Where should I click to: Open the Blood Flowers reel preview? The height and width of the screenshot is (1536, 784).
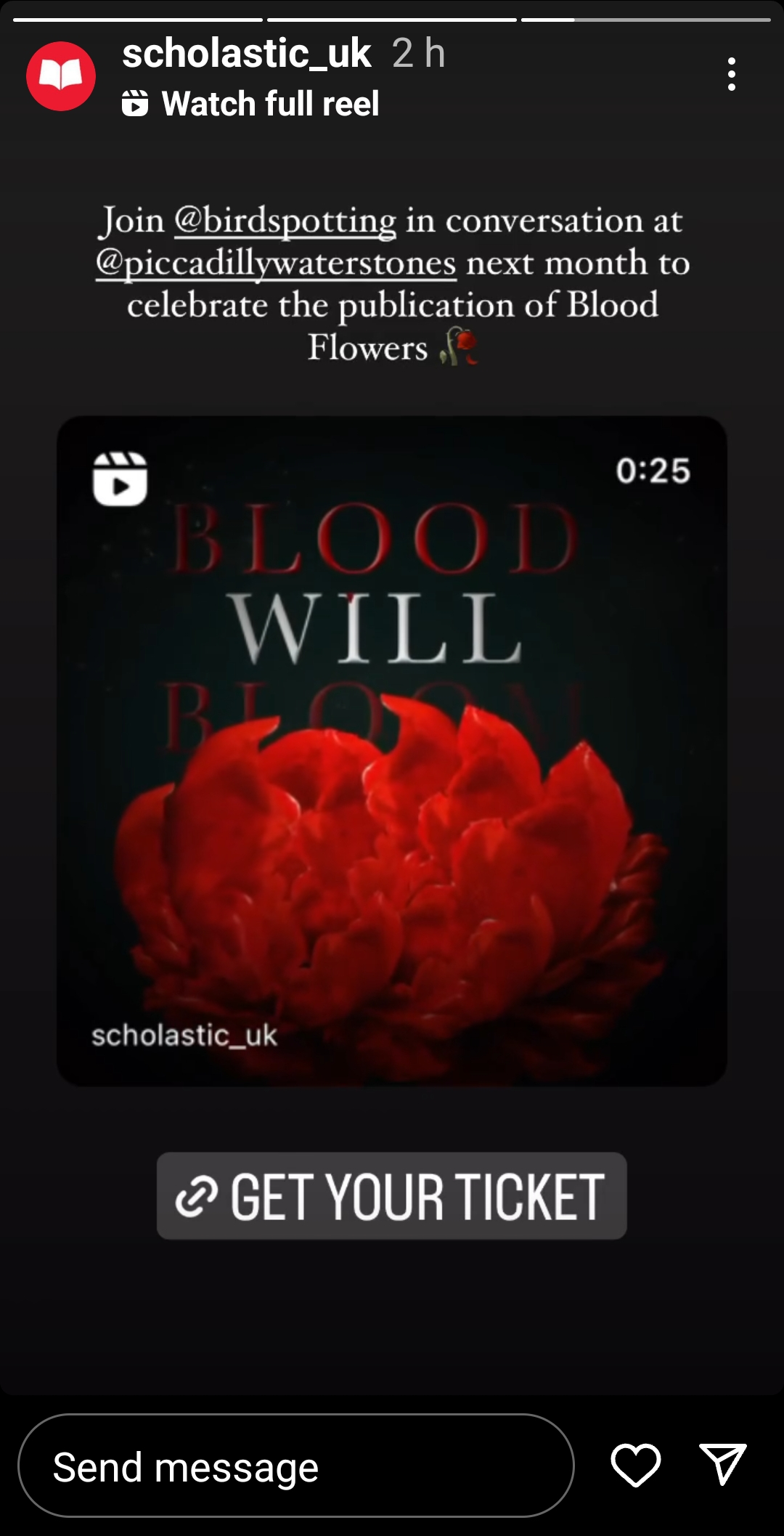coord(392,751)
